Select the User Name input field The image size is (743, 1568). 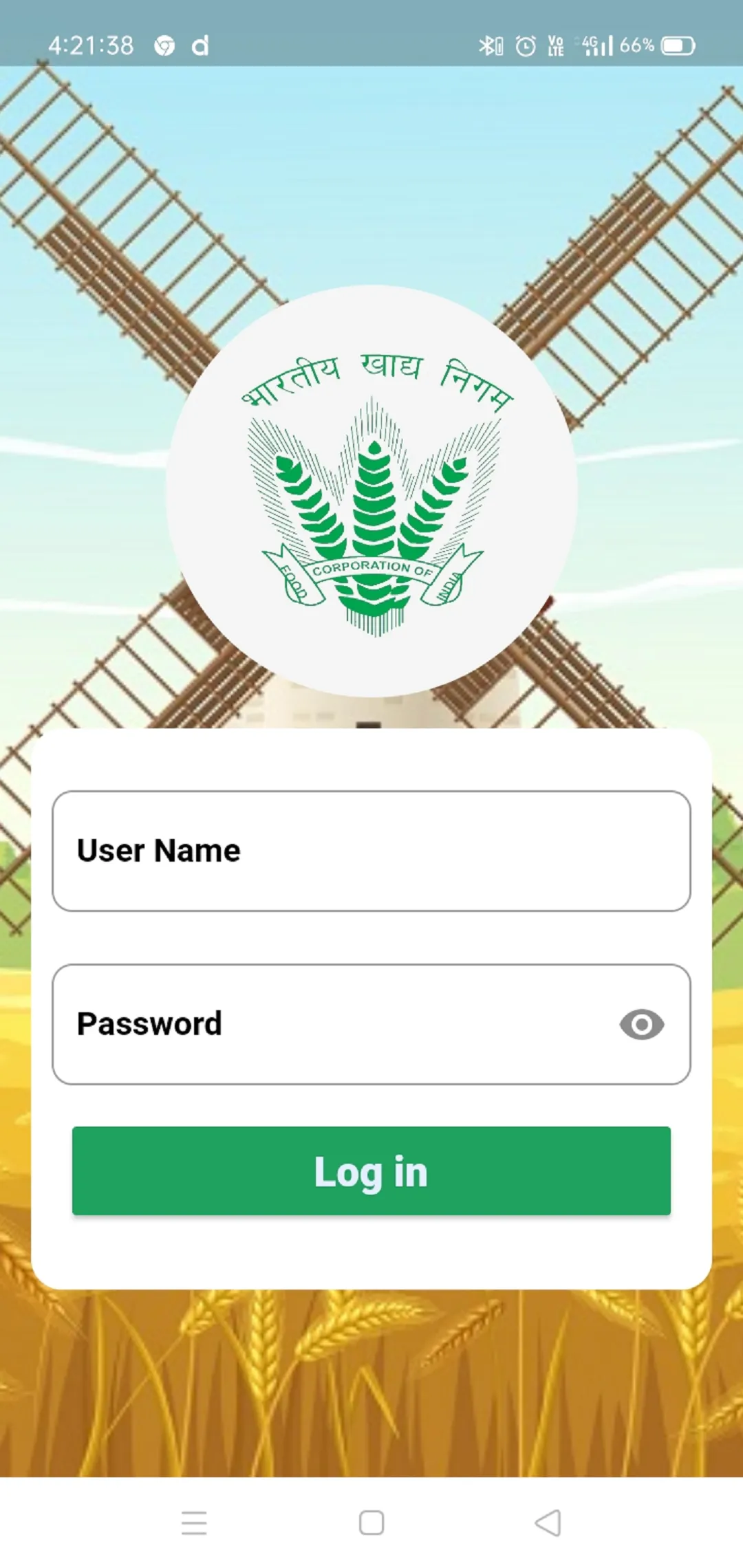[x=371, y=851]
